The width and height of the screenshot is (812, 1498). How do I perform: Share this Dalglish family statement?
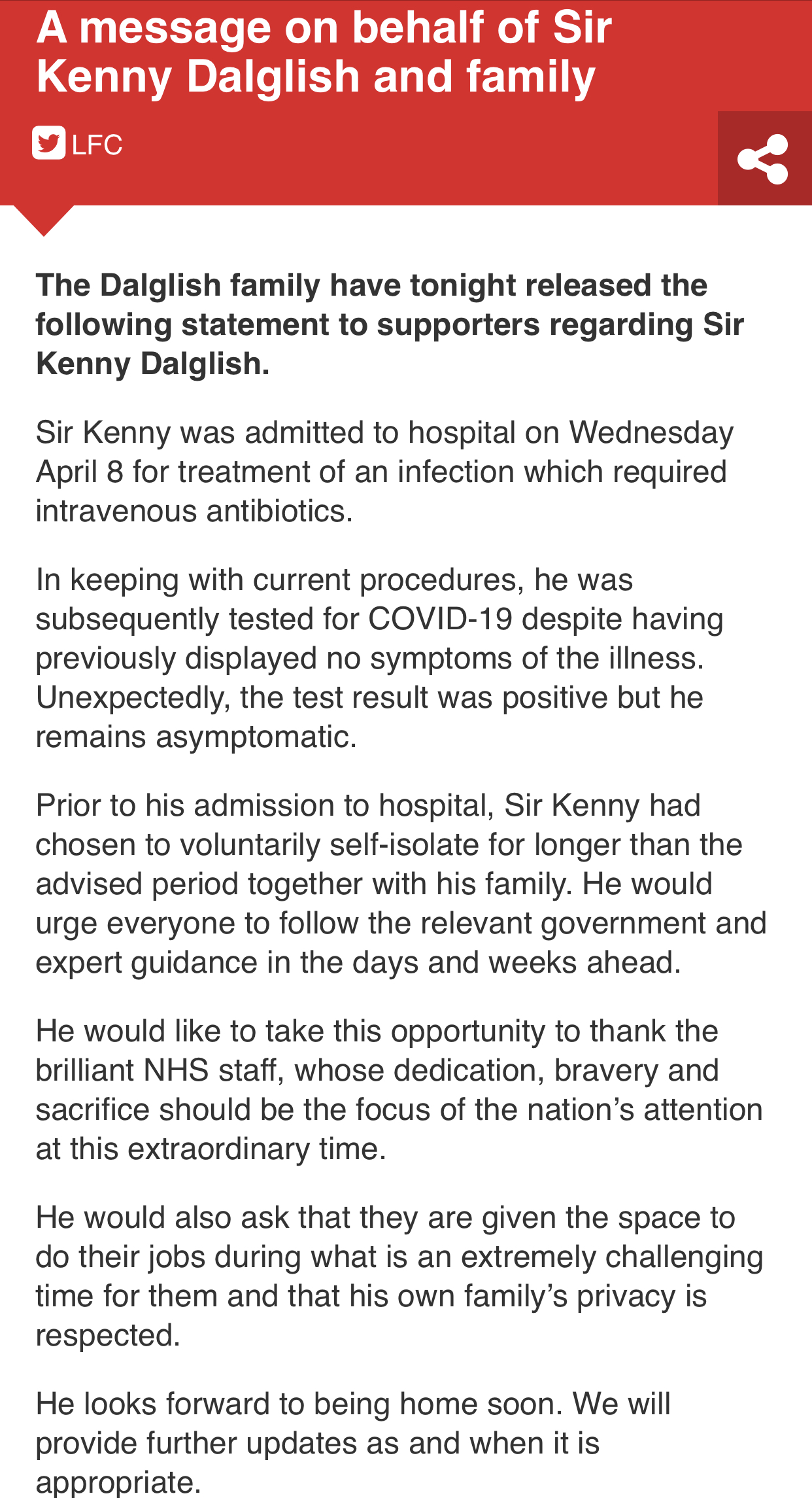764,159
